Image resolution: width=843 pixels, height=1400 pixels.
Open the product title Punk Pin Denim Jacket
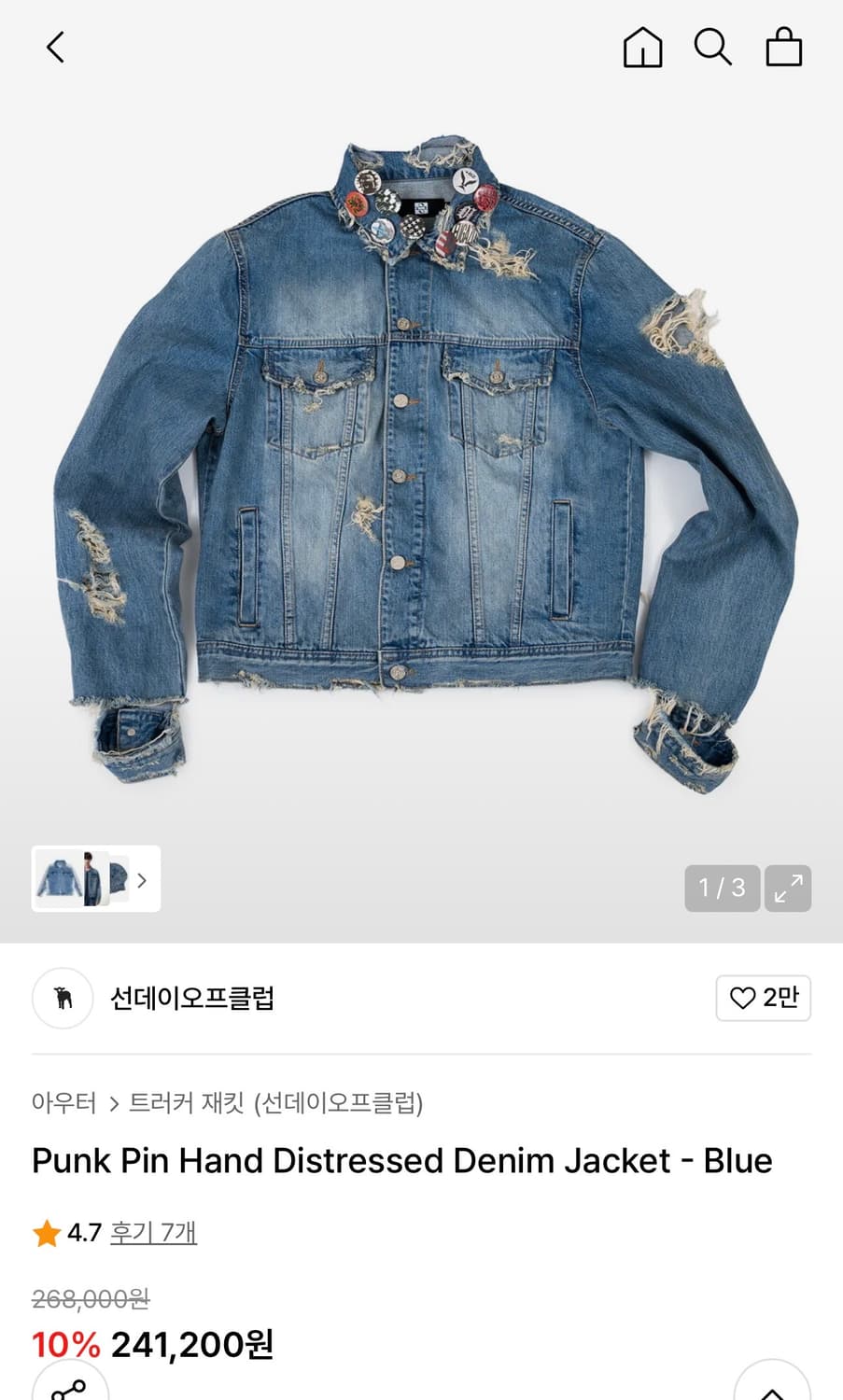coord(401,1160)
